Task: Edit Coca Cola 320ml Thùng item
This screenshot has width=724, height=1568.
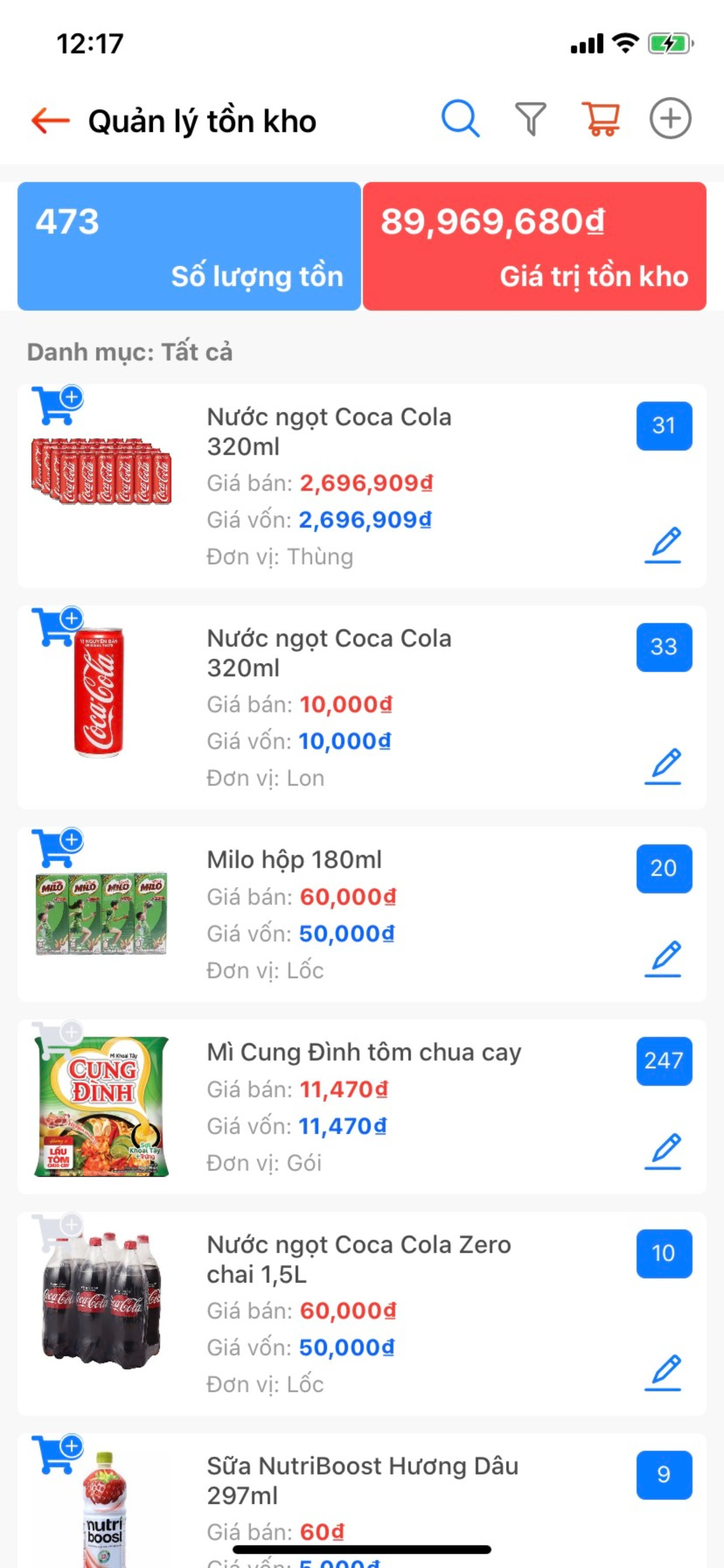Action: (x=663, y=545)
